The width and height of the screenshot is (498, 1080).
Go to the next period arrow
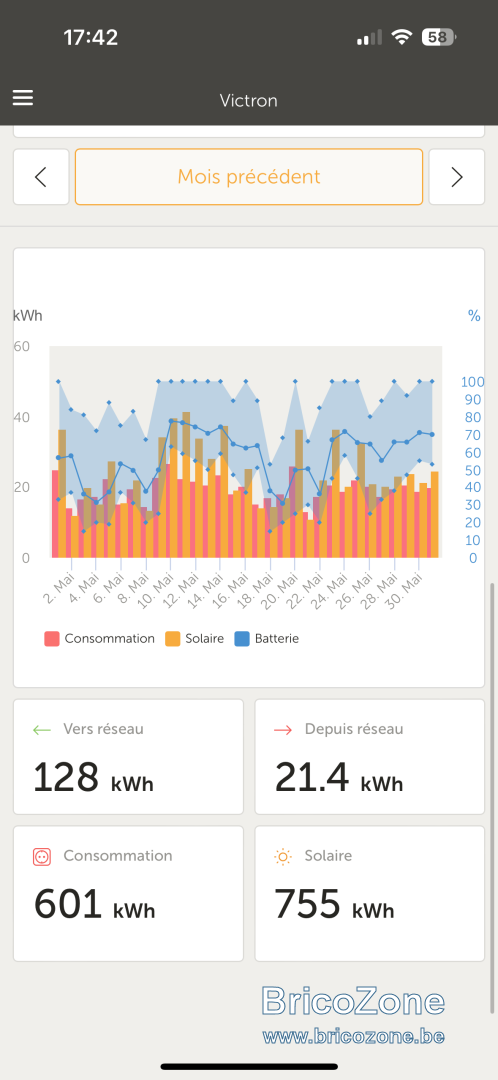[x=457, y=177]
